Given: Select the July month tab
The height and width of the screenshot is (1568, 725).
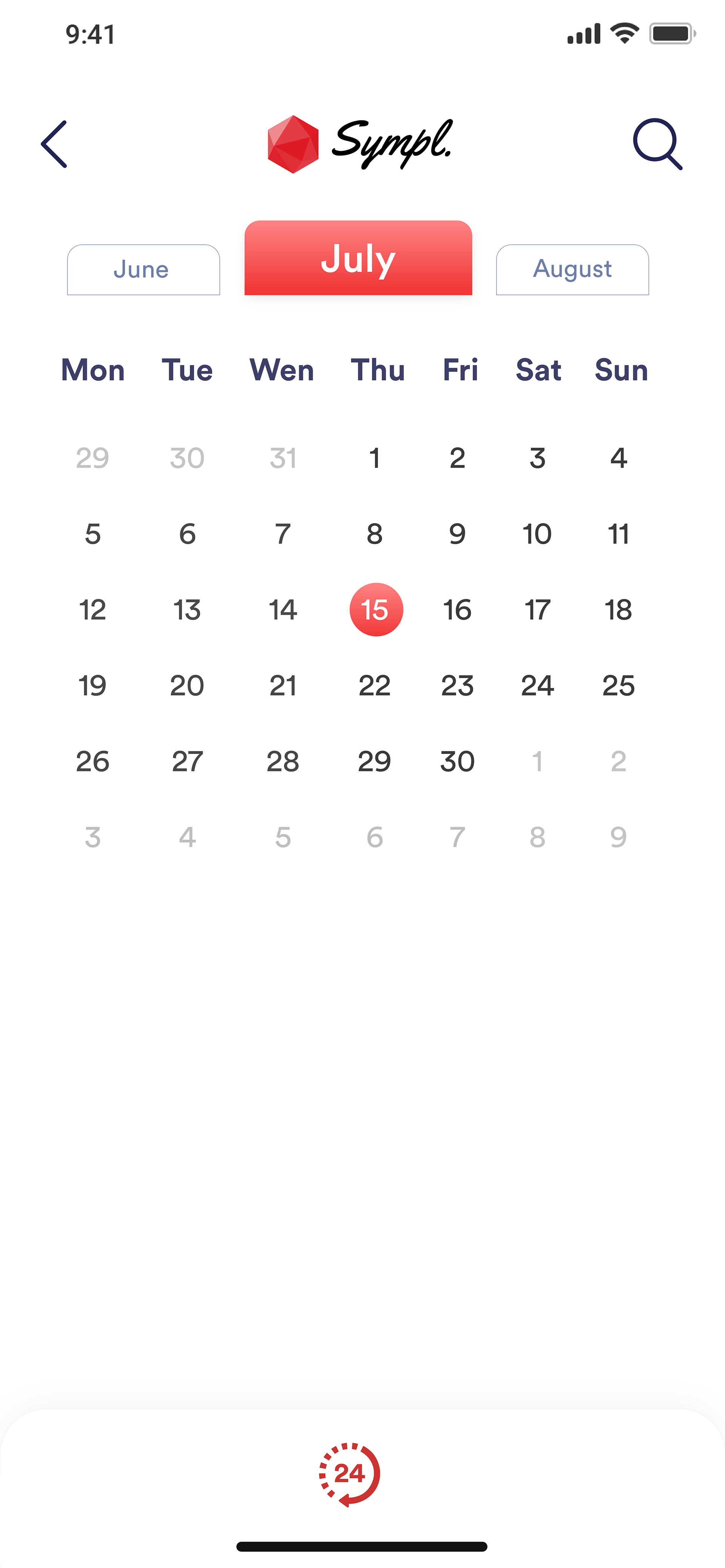Looking at the screenshot, I should click(x=358, y=258).
